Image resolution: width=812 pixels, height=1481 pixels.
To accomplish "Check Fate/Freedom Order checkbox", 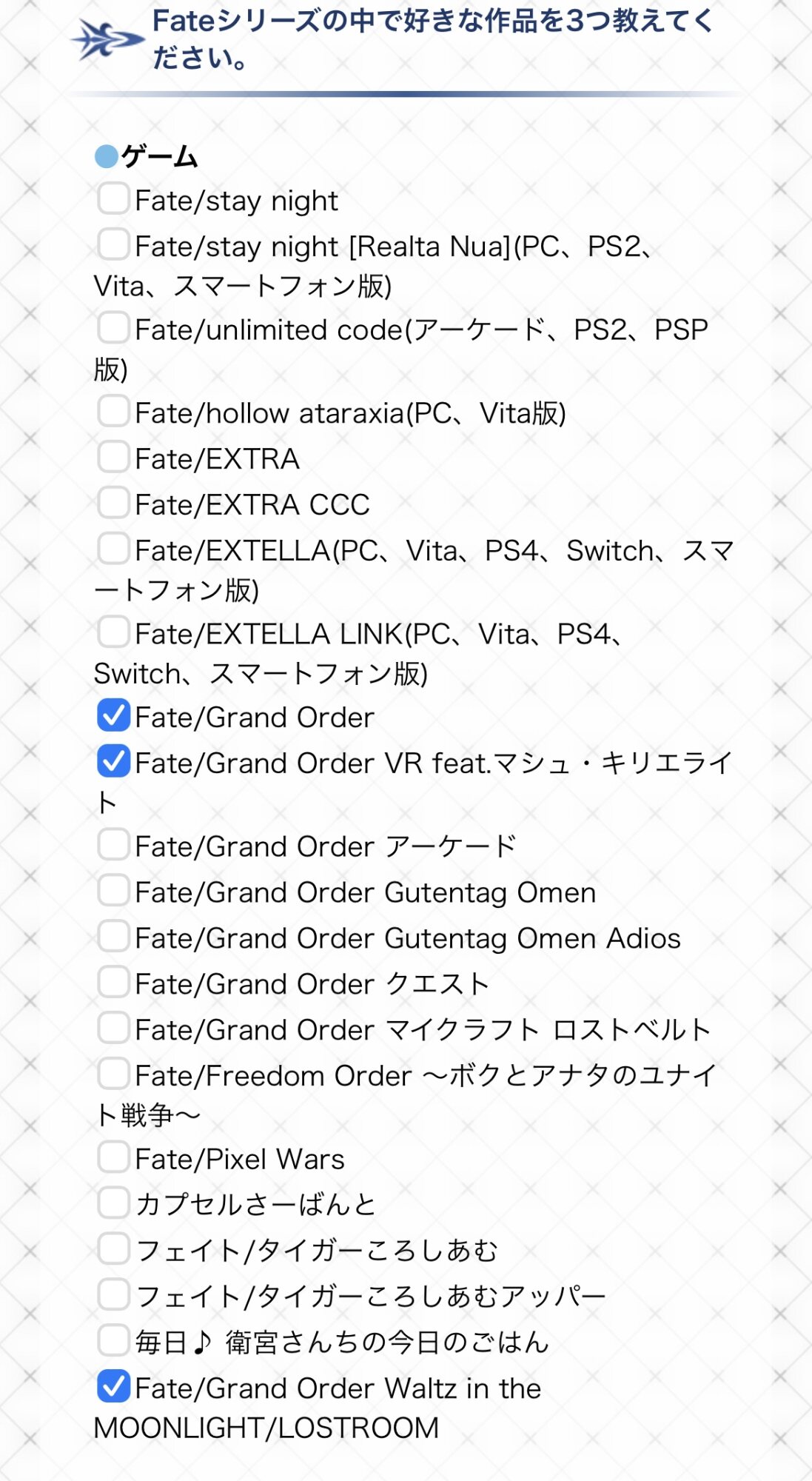I will 113,1074.
